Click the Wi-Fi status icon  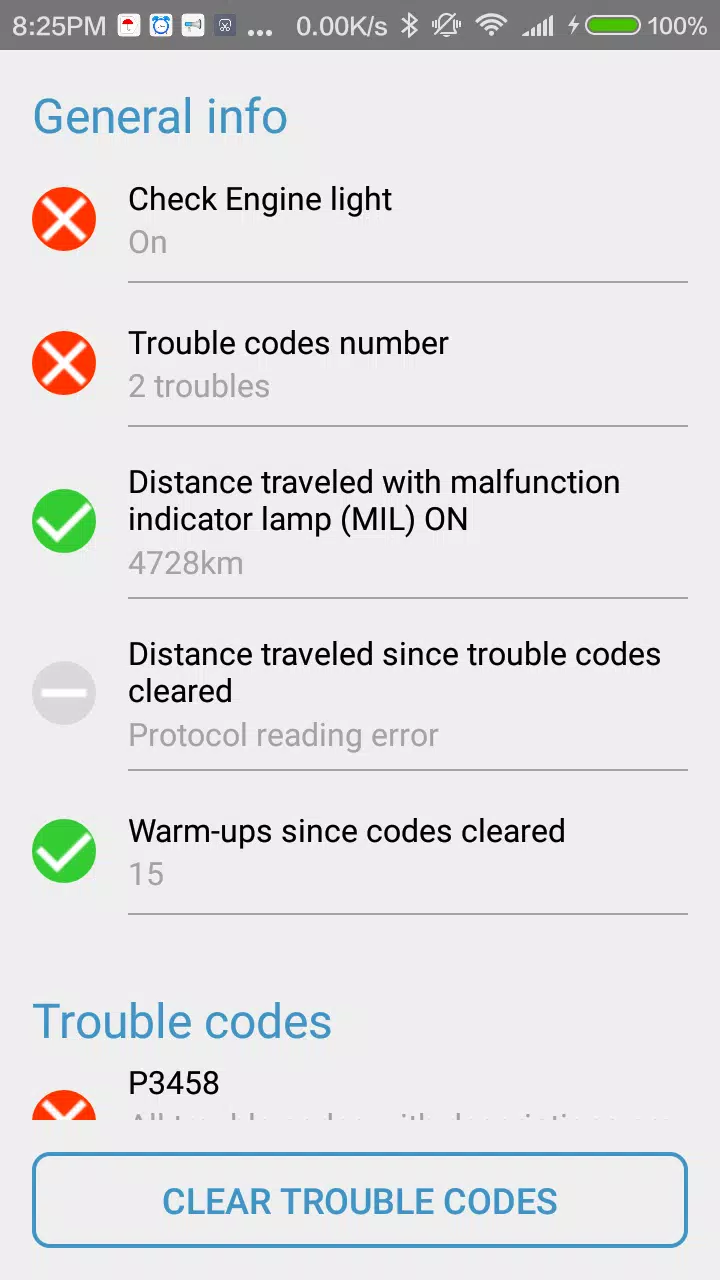(x=491, y=25)
